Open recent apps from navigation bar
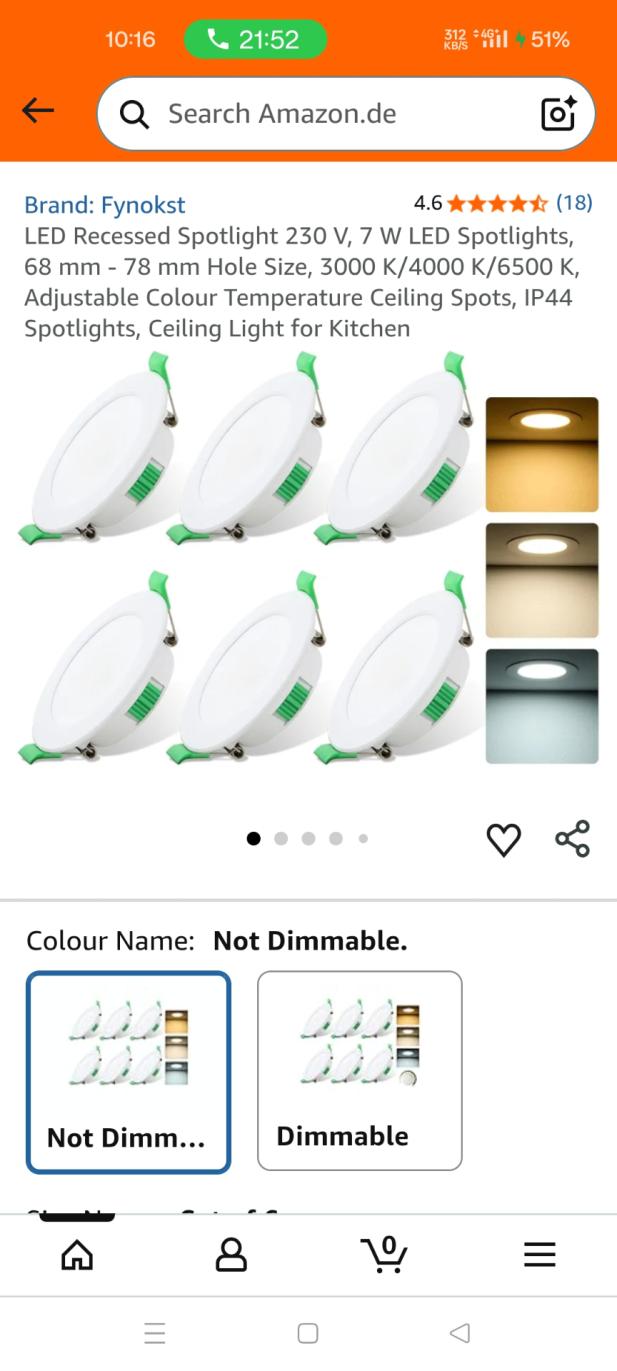Viewport: 617px width, 1371px height. point(154,1333)
